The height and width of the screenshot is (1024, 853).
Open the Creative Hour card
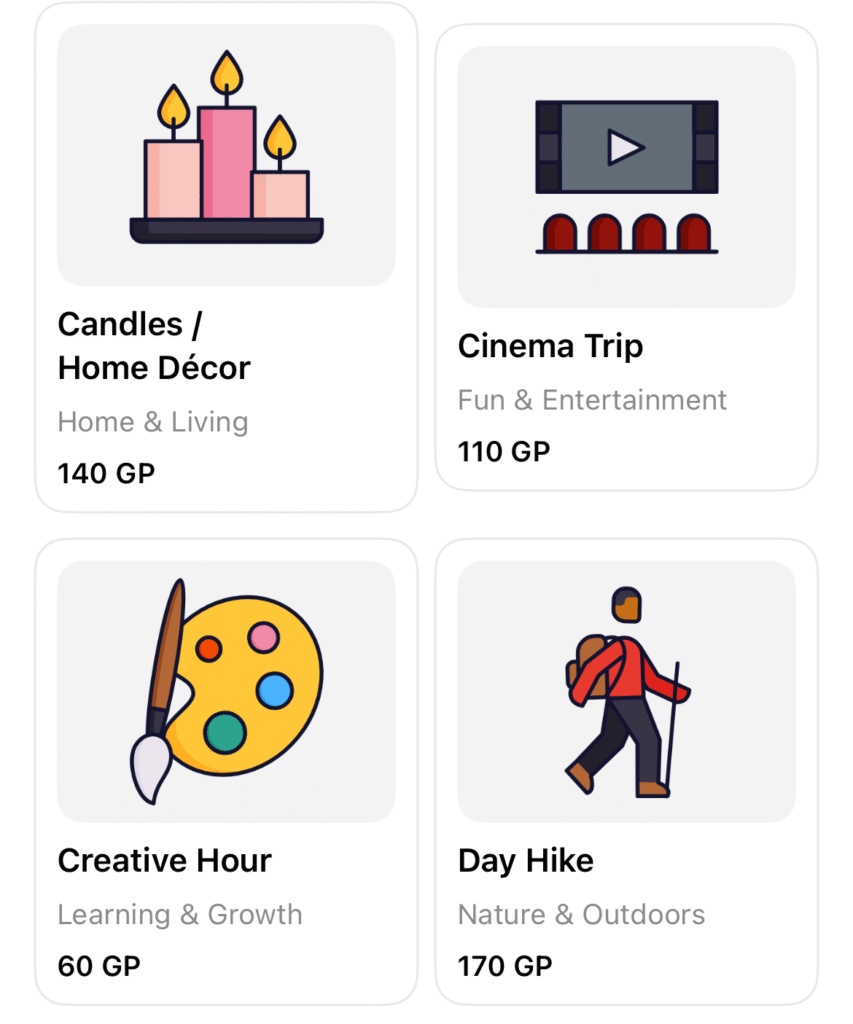pyautogui.click(x=227, y=770)
